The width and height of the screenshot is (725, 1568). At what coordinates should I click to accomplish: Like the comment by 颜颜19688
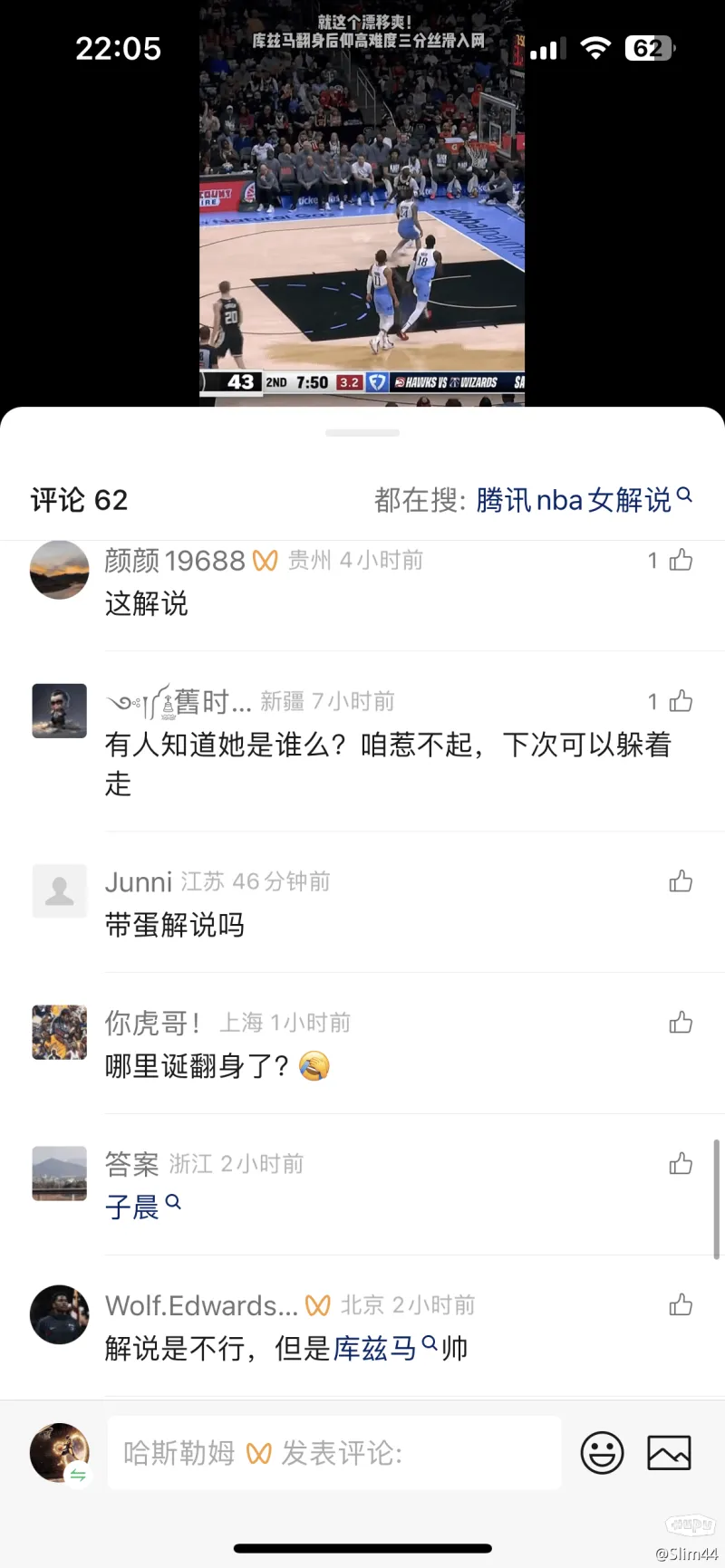pyautogui.click(x=681, y=561)
